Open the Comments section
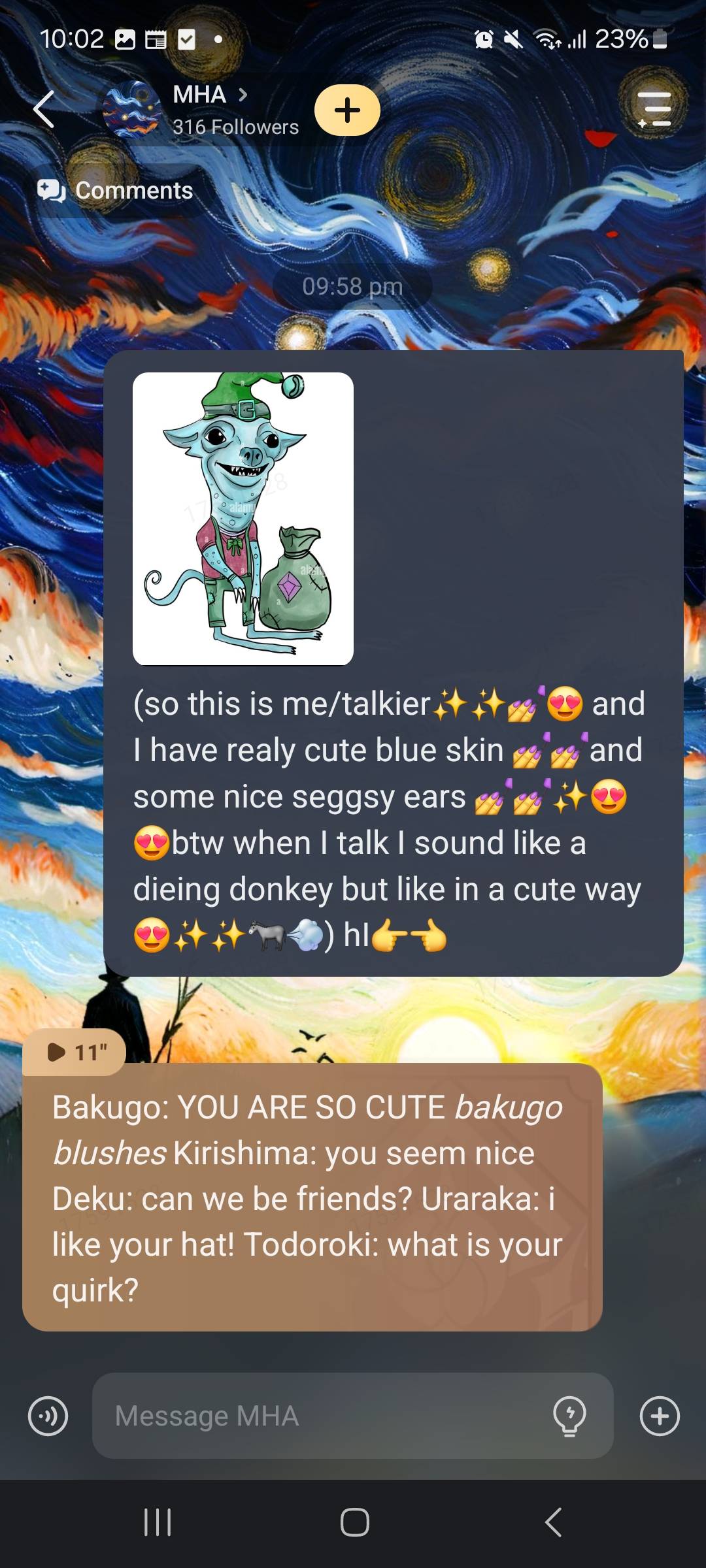Screen dimensions: 706x1568 pyautogui.click(x=116, y=191)
